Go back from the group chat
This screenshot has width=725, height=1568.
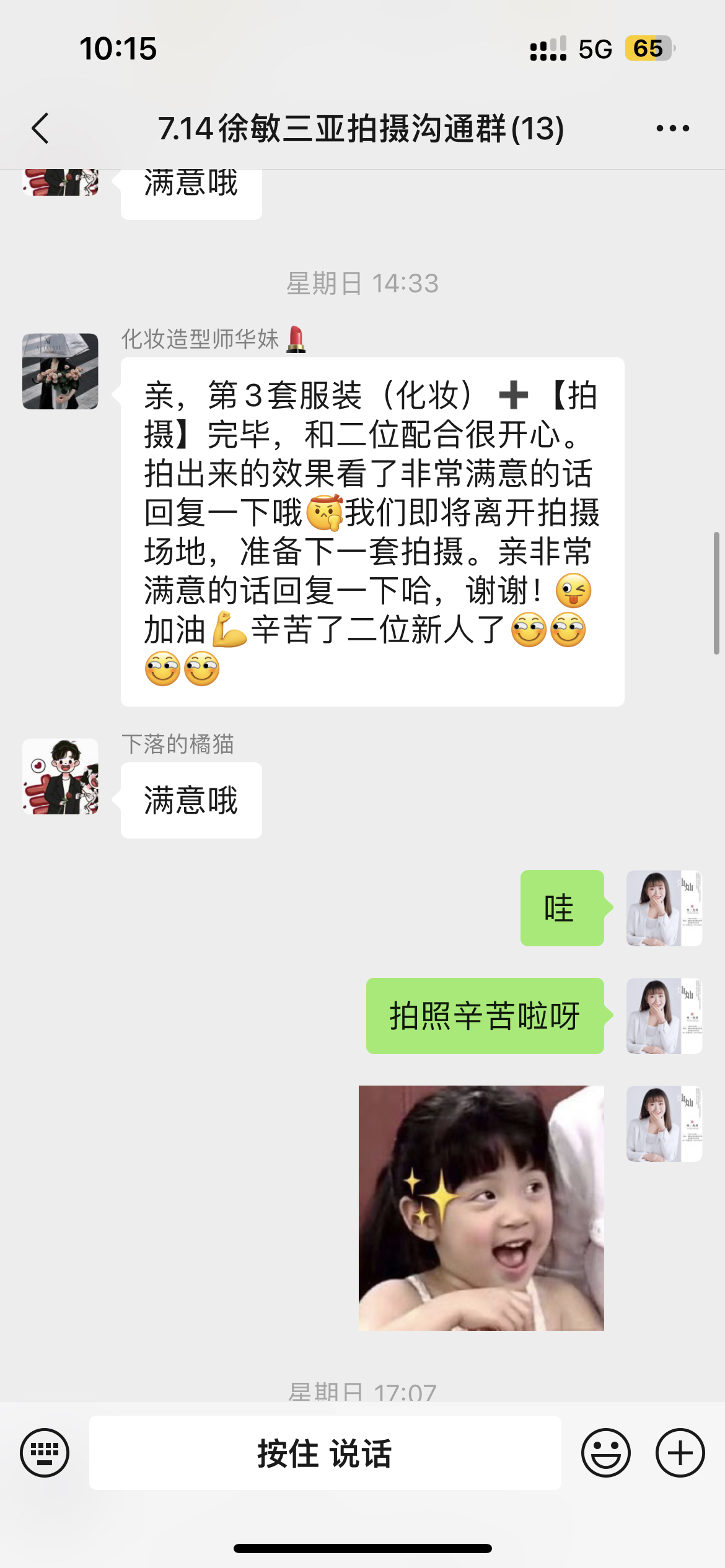tap(40, 129)
